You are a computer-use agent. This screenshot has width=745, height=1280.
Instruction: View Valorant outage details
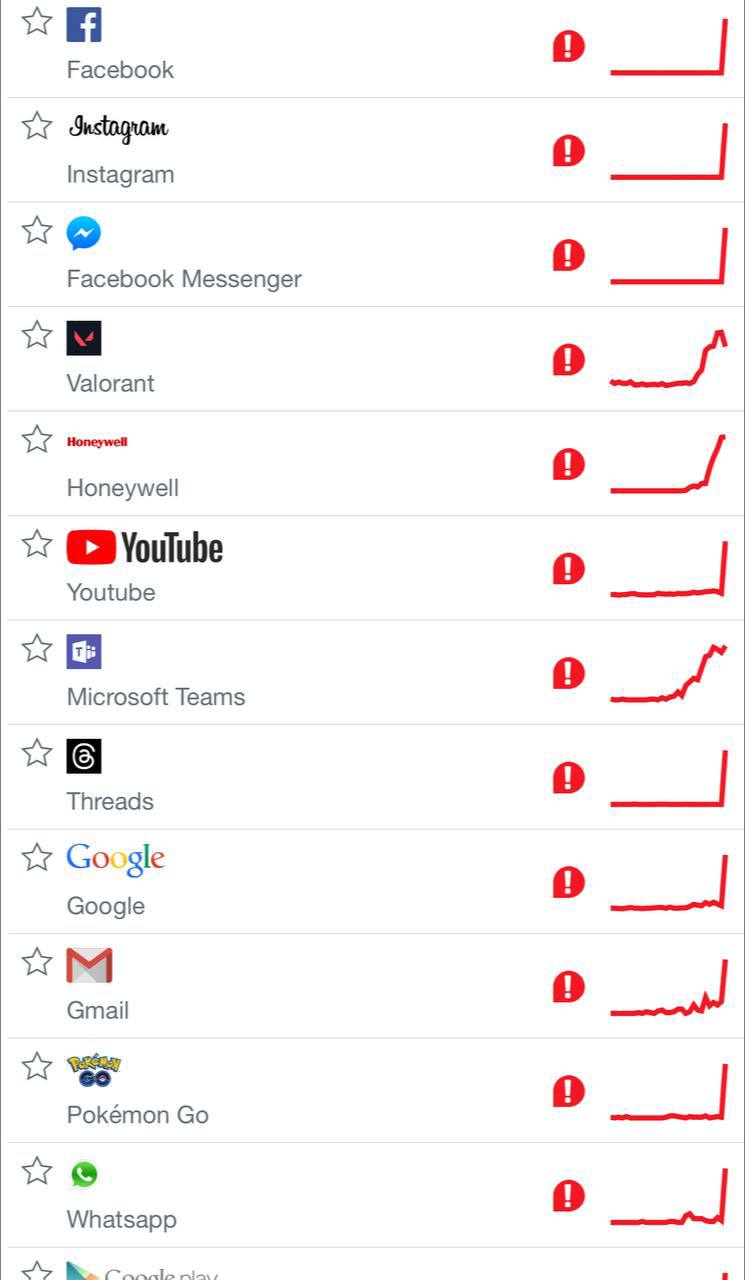point(111,383)
